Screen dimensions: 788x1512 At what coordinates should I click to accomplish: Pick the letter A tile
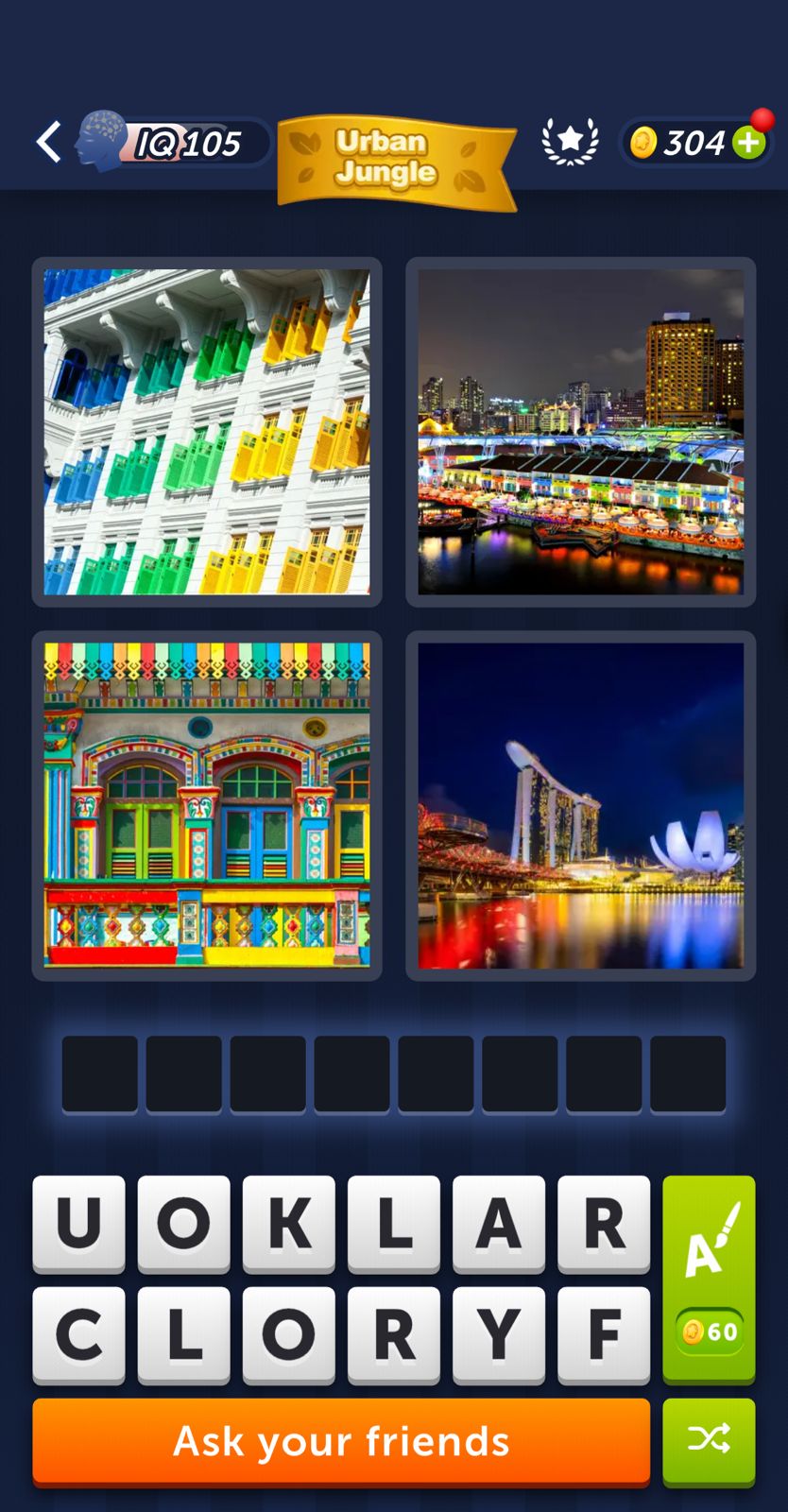tap(499, 1222)
